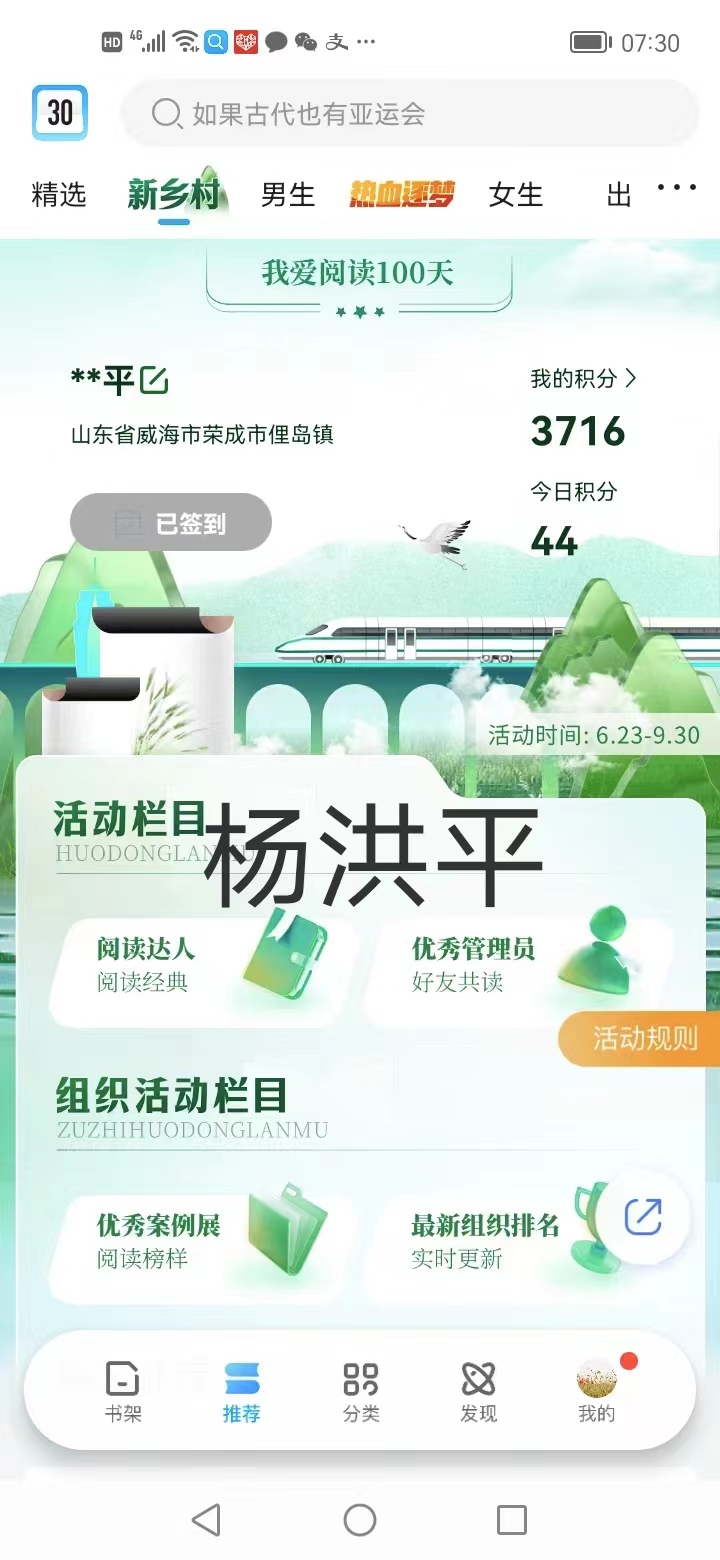The image size is (720, 1560).
Task: Tap the search box at top
Action: (410, 114)
